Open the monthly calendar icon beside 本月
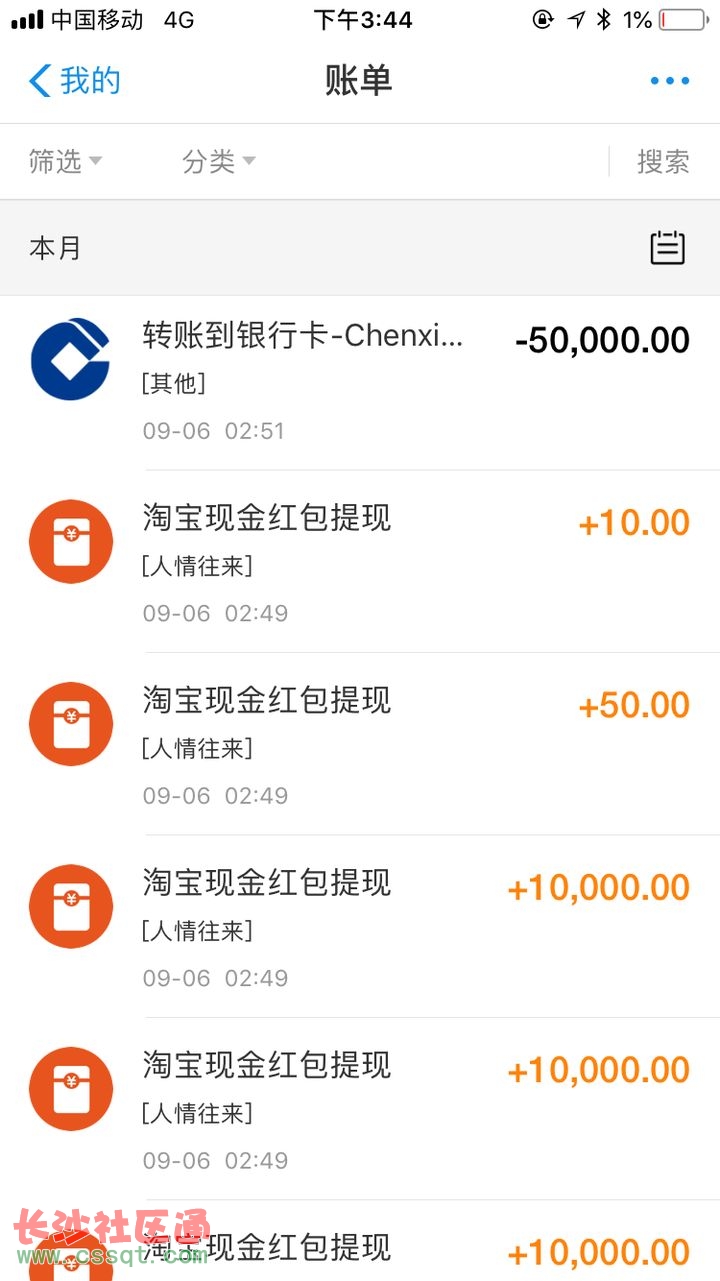Image resolution: width=720 pixels, height=1281 pixels. (667, 247)
